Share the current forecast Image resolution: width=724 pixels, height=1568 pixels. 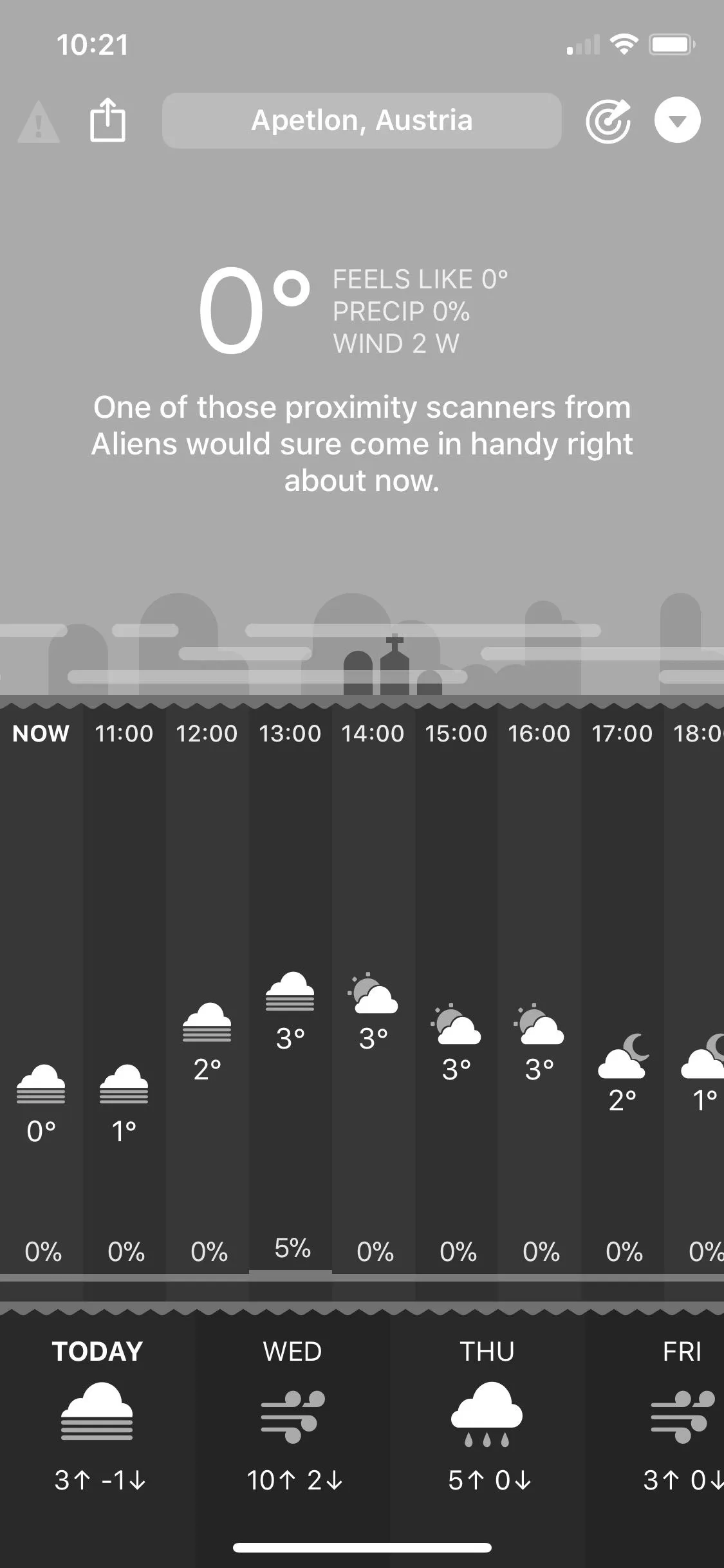[107, 120]
